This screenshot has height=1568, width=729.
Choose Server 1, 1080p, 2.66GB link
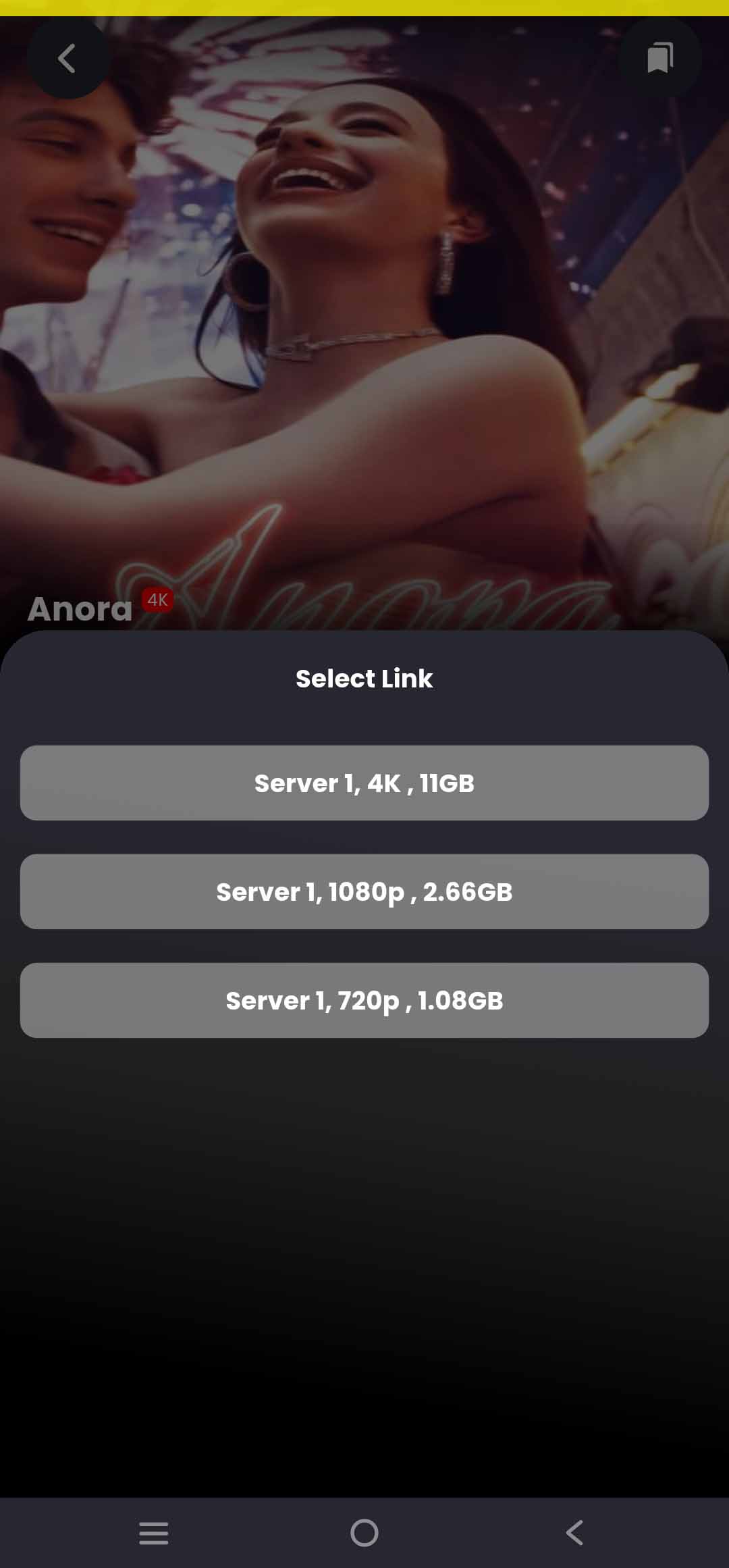click(364, 892)
